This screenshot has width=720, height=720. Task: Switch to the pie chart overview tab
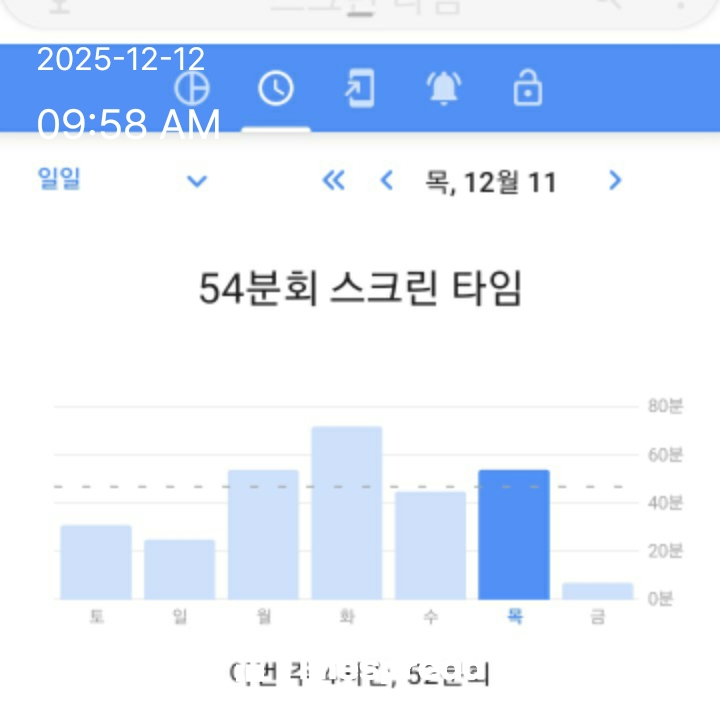pos(192,89)
